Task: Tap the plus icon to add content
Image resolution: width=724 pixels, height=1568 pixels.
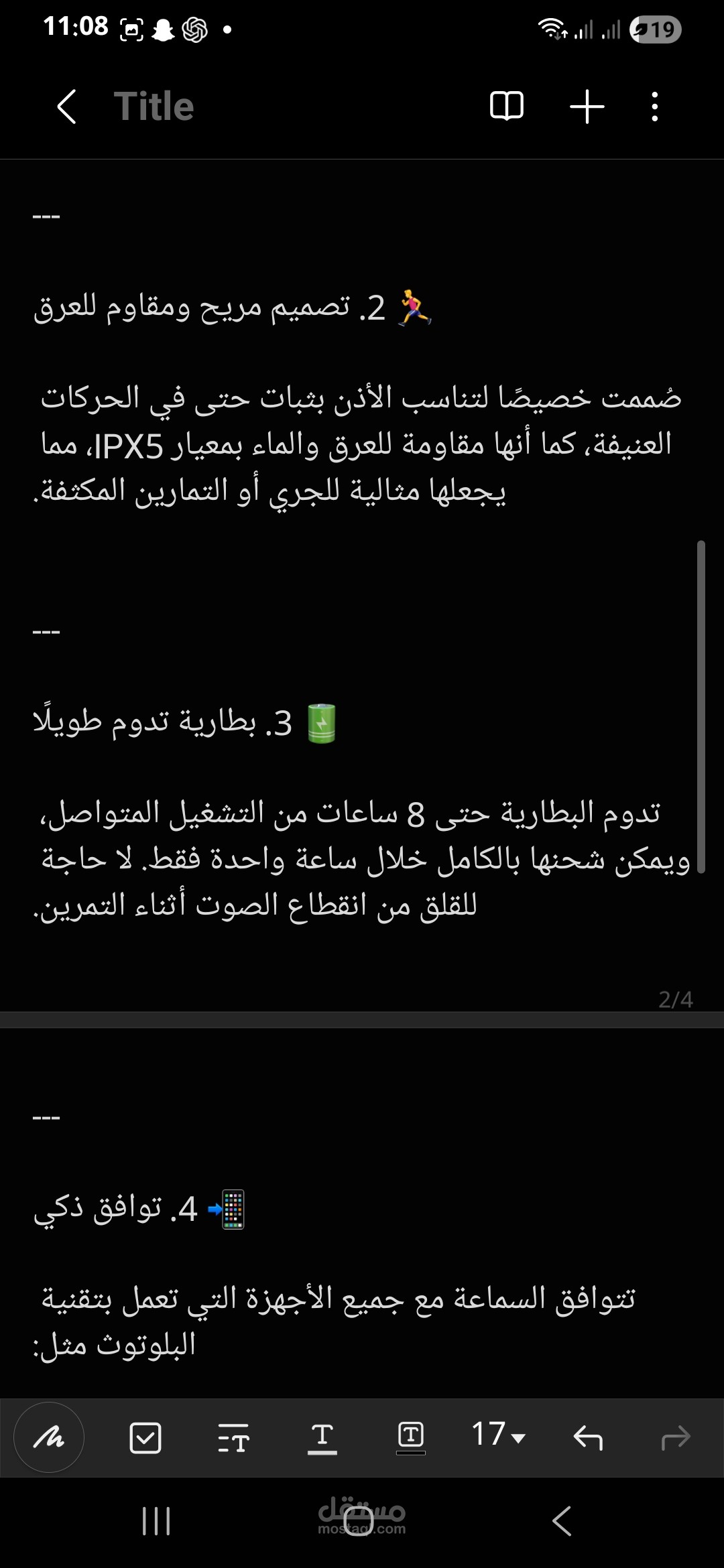Action: point(587,107)
